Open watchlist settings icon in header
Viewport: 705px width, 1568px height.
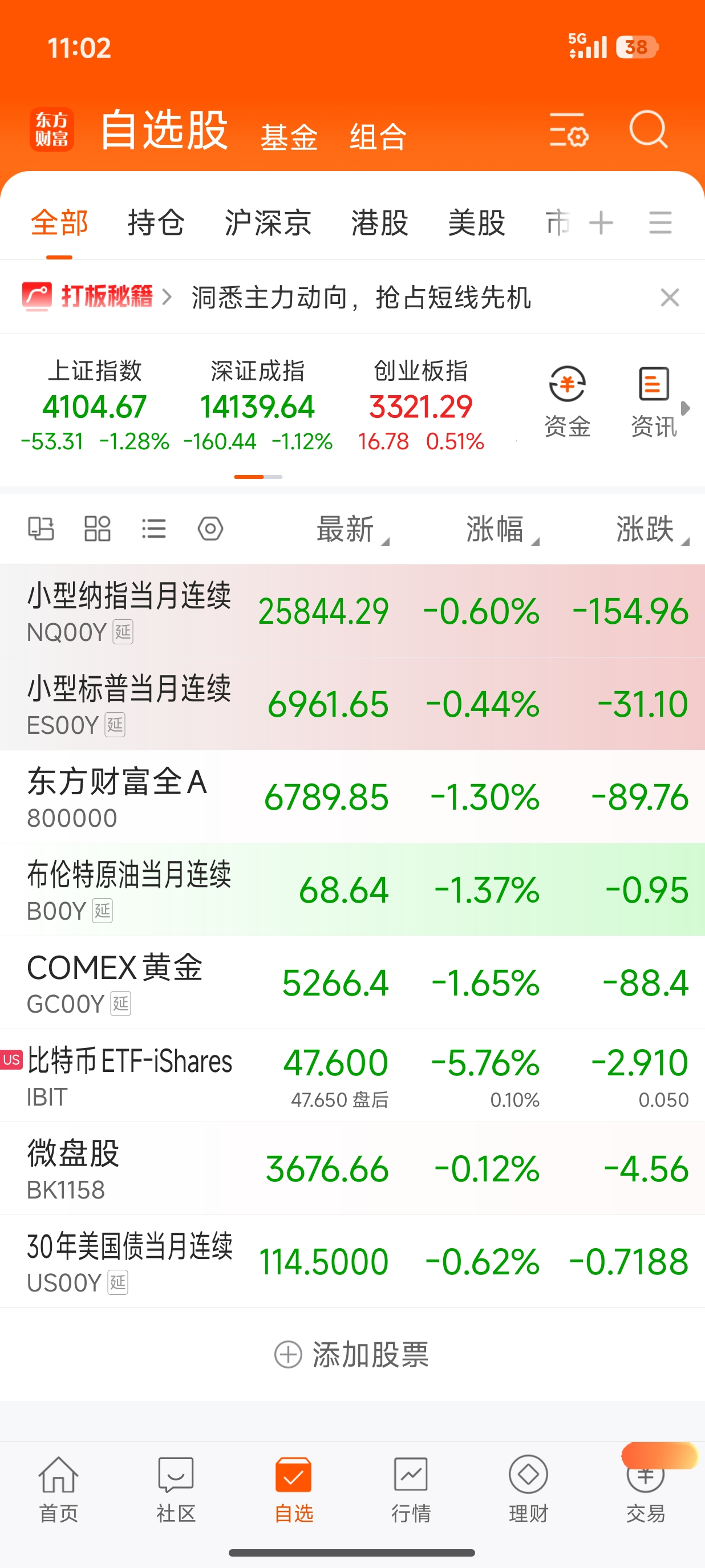(569, 129)
